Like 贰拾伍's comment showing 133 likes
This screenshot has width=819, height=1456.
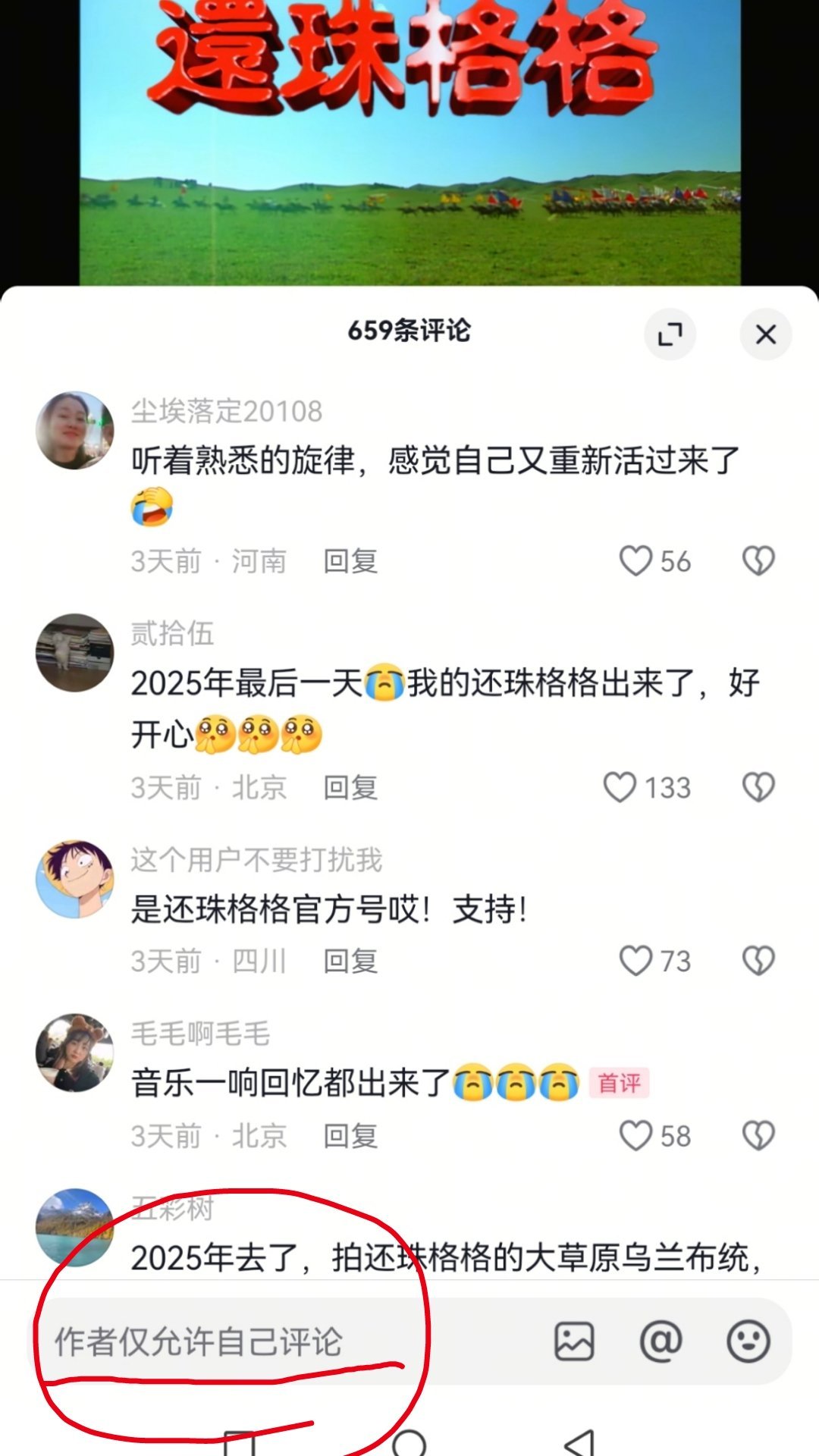(622, 787)
